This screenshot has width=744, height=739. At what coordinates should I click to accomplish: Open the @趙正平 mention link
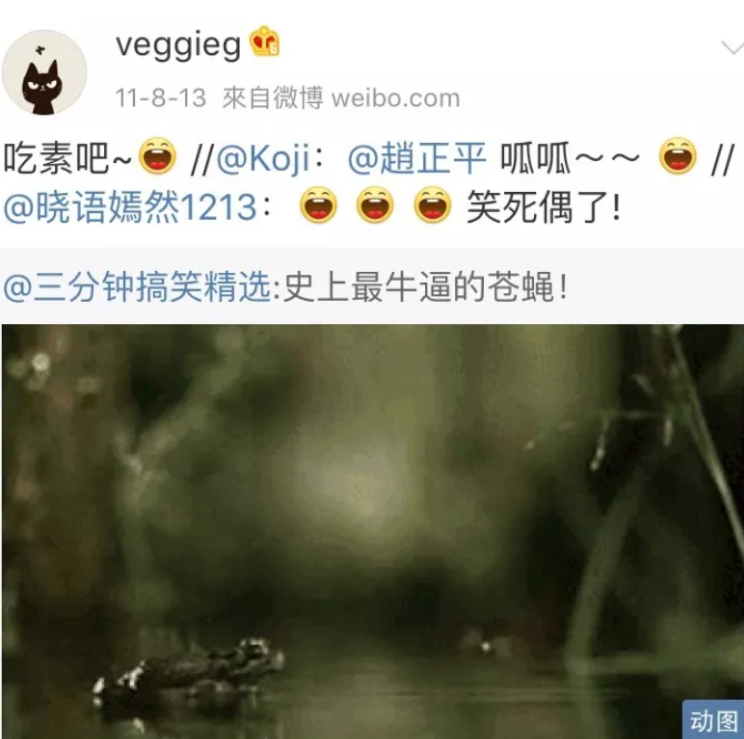pyautogui.click(x=418, y=158)
